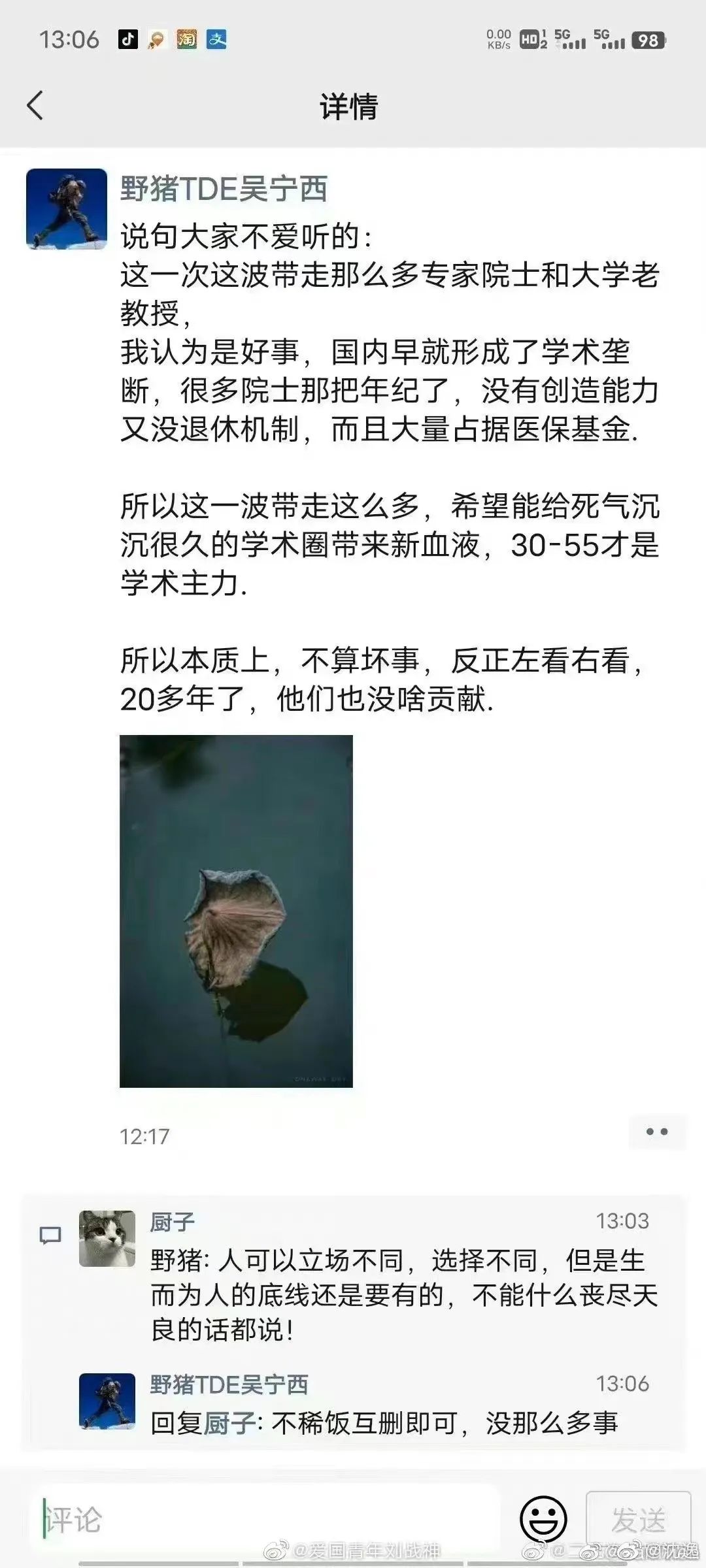Select the 不稀饭互删即可 reply comment
The width and height of the screenshot is (706, 1568).
click(384, 1422)
